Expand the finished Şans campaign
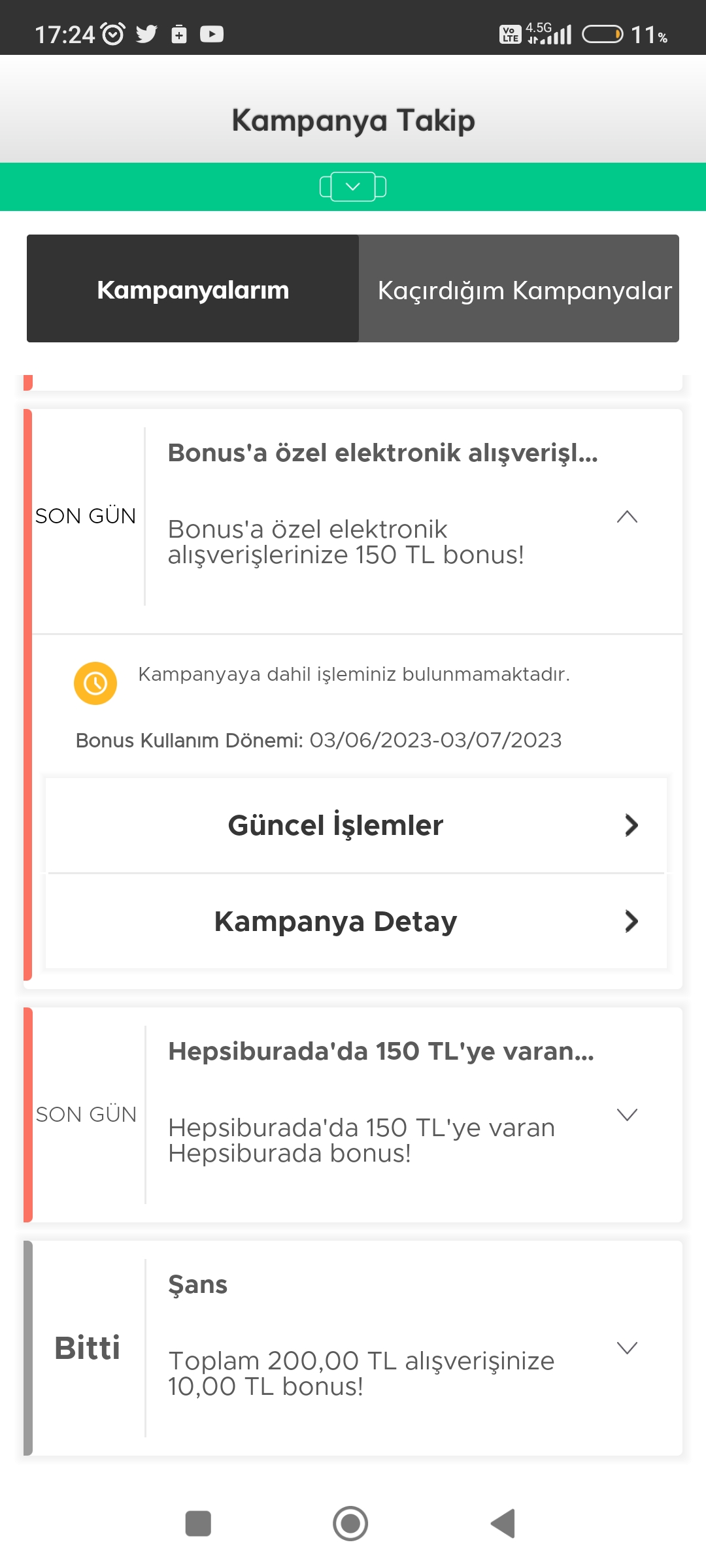706x1568 pixels. pos(627,1348)
